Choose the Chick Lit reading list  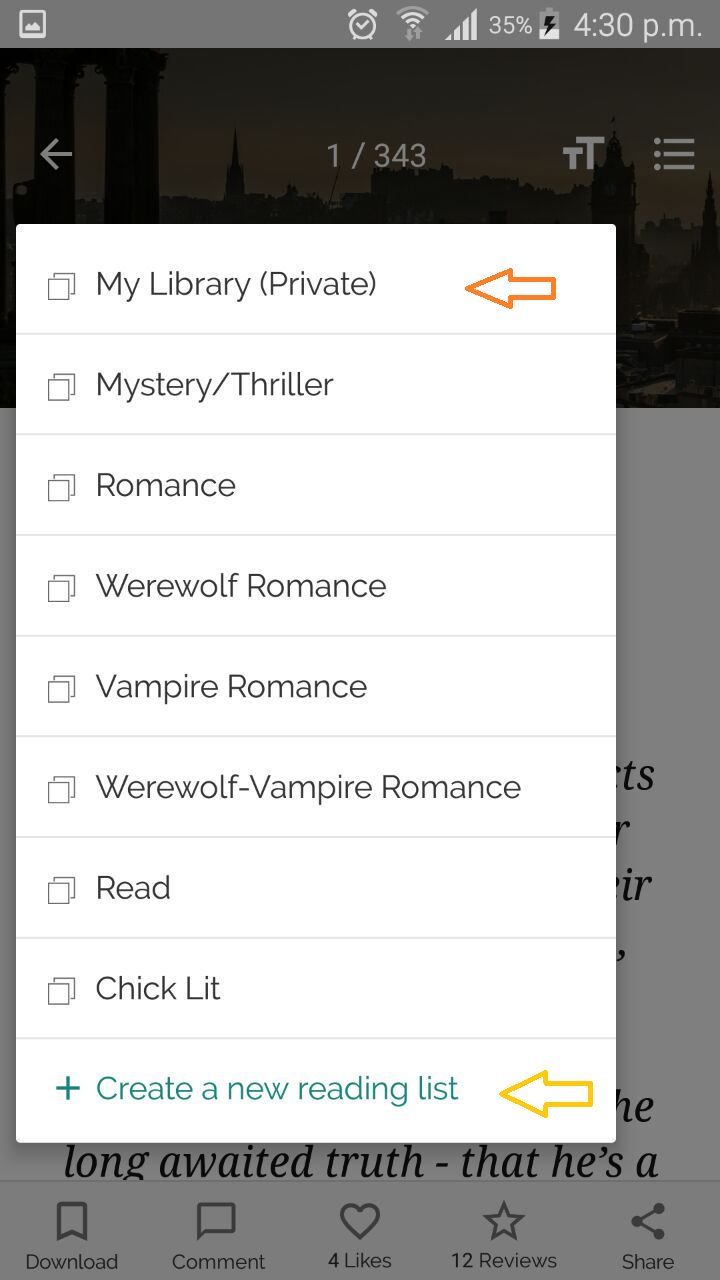158,989
